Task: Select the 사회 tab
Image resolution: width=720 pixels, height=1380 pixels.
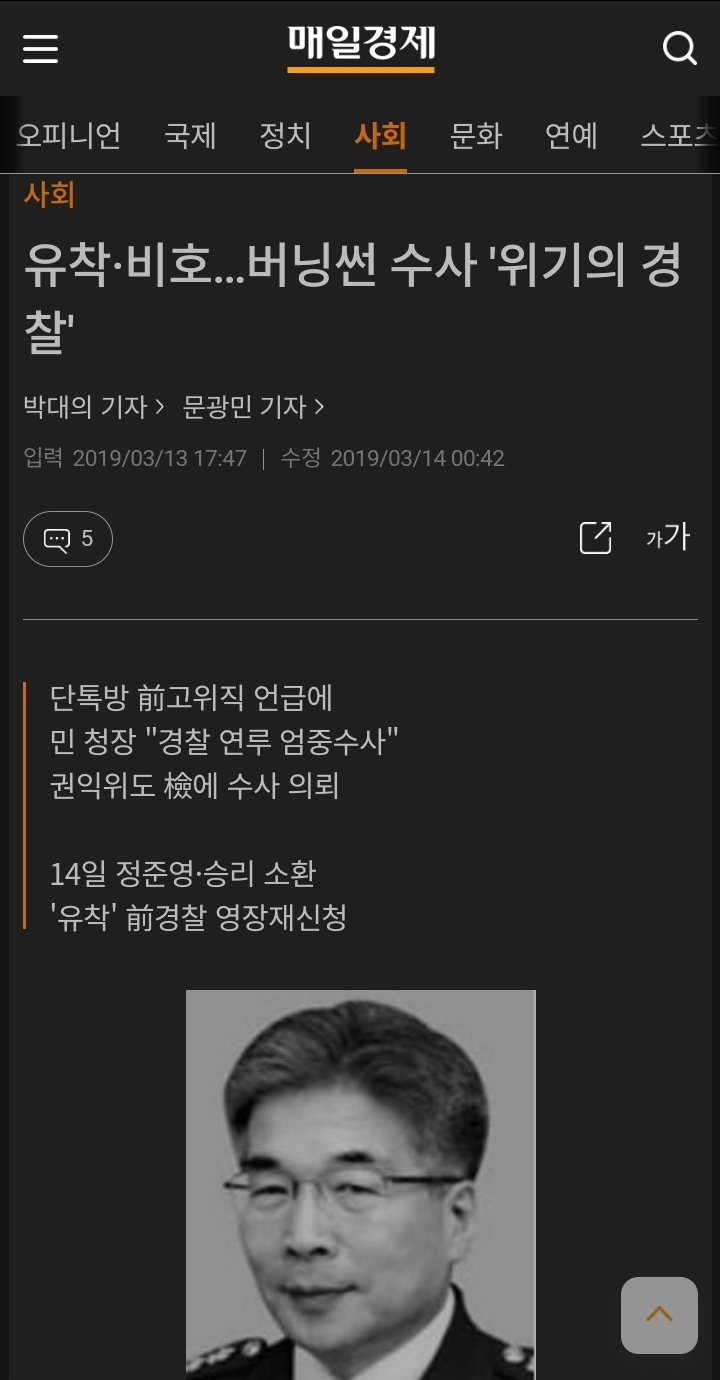Action: coord(380,135)
